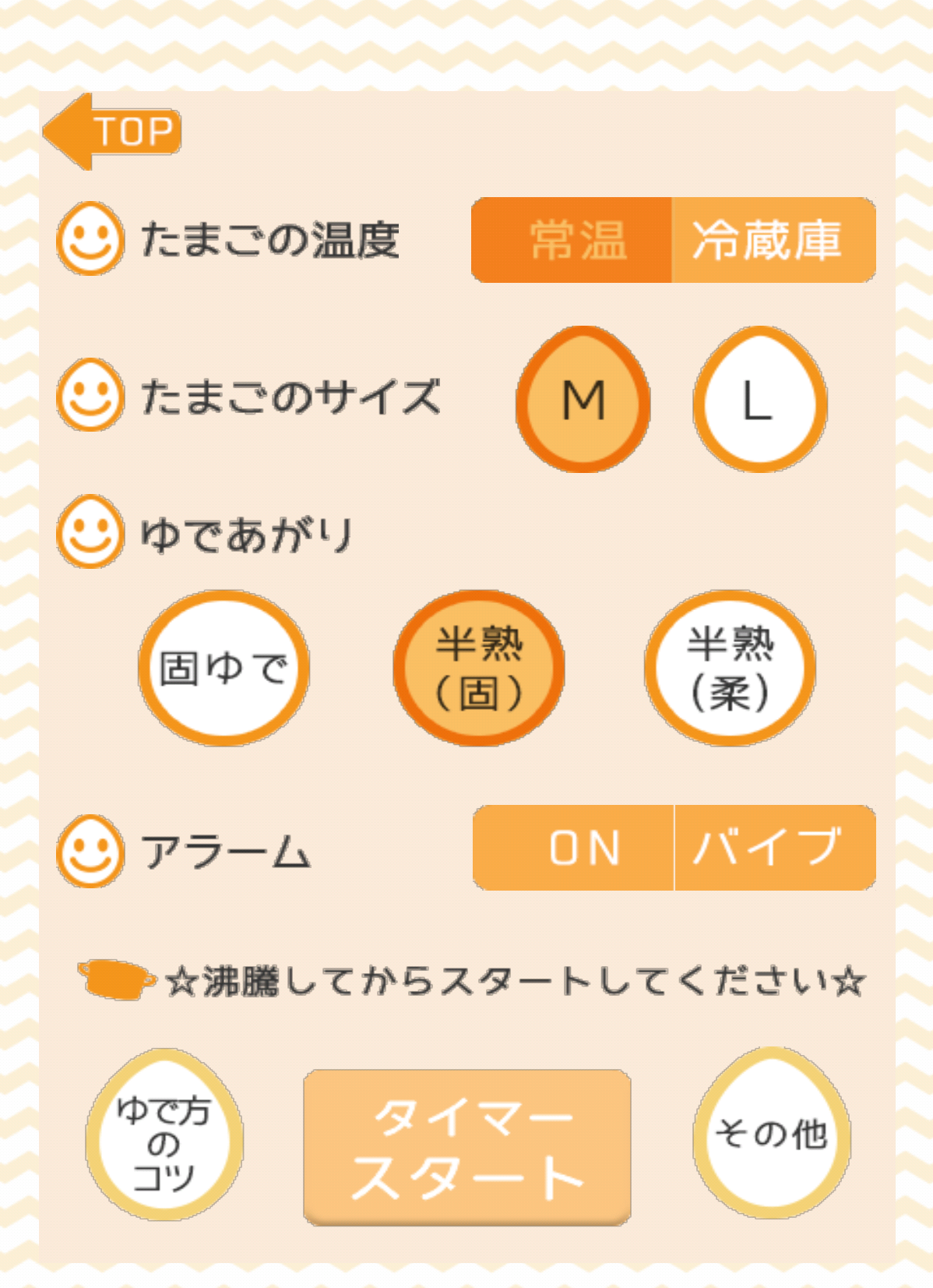The width and height of the screenshot is (933, 1288).
Task: Toggle the バイブ vibration setting
Action: 775,848
